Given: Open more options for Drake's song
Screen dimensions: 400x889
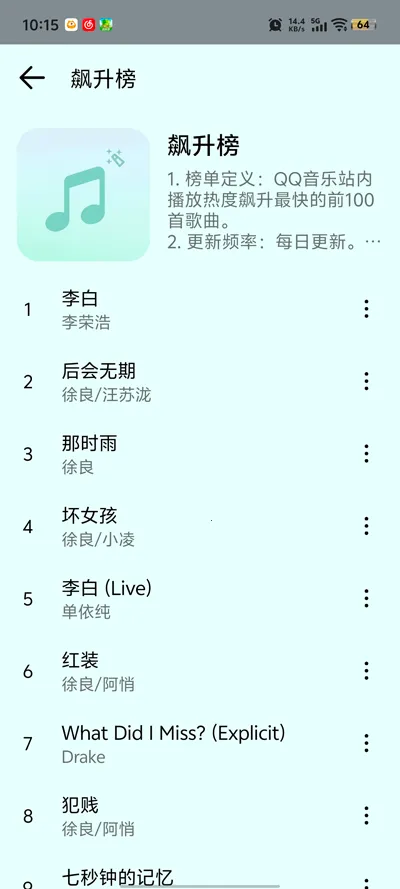Looking at the screenshot, I should pos(367,743).
